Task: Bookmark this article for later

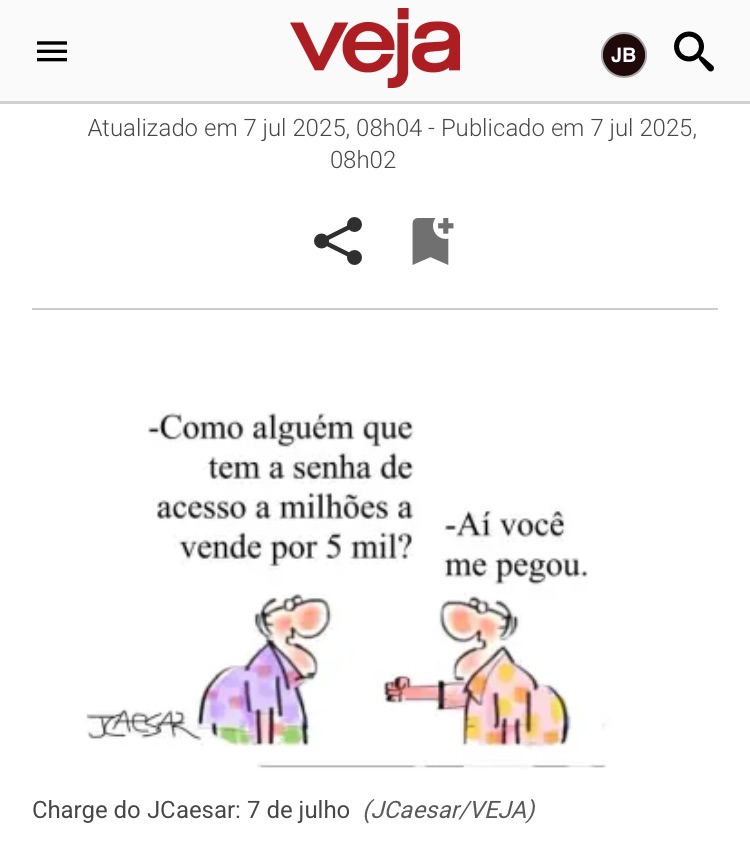Action: point(432,241)
